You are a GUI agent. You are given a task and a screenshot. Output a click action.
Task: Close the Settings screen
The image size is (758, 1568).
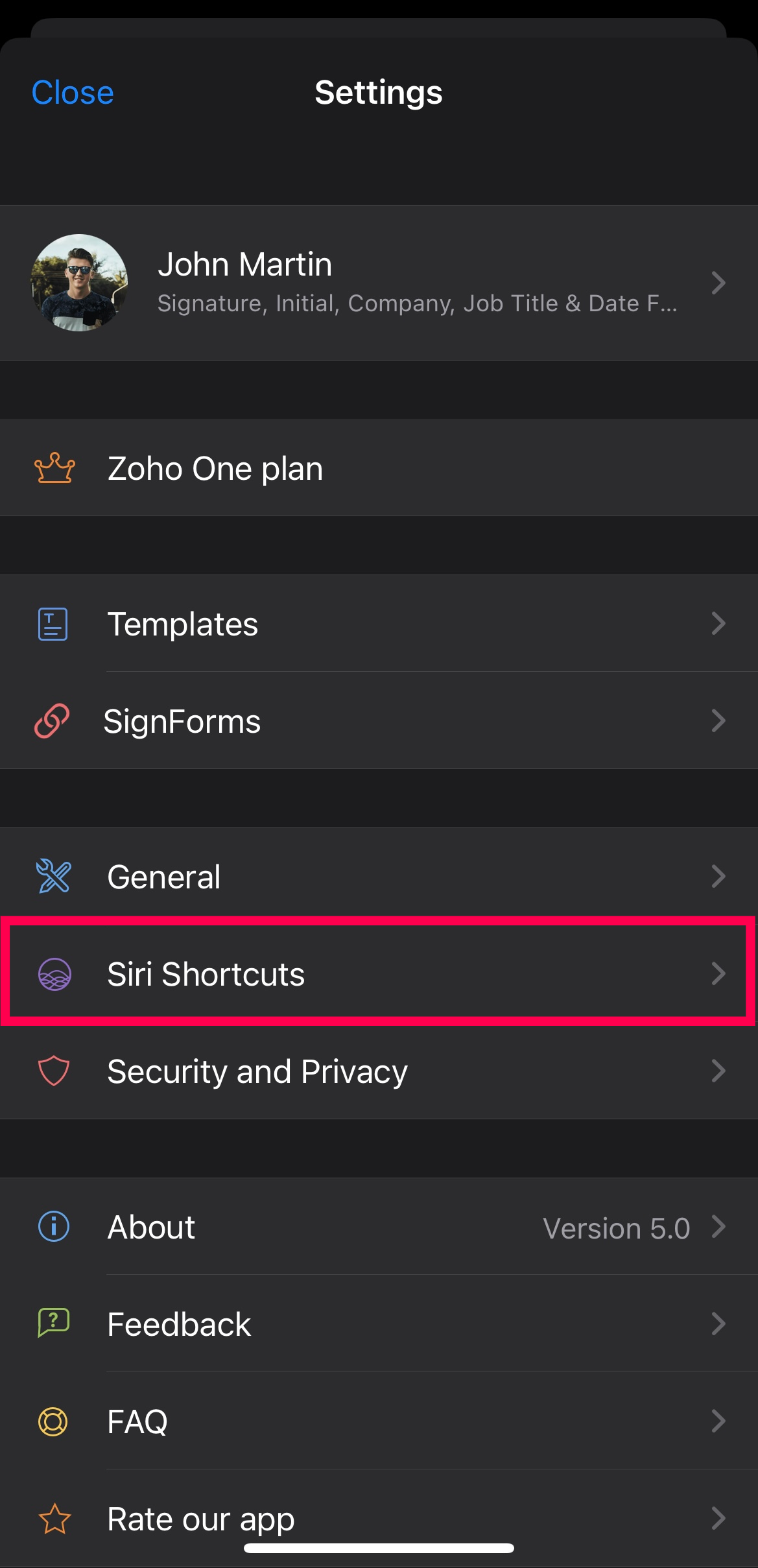tap(73, 93)
